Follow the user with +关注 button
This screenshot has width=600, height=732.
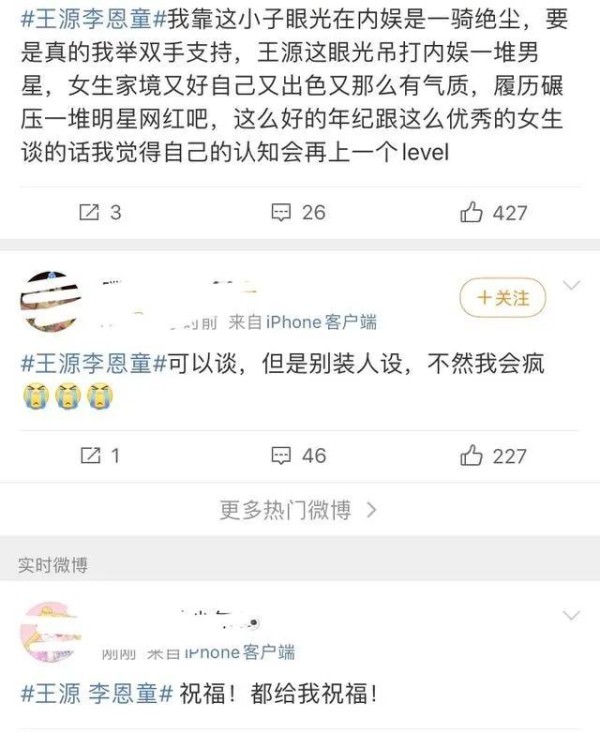(x=501, y=298)
